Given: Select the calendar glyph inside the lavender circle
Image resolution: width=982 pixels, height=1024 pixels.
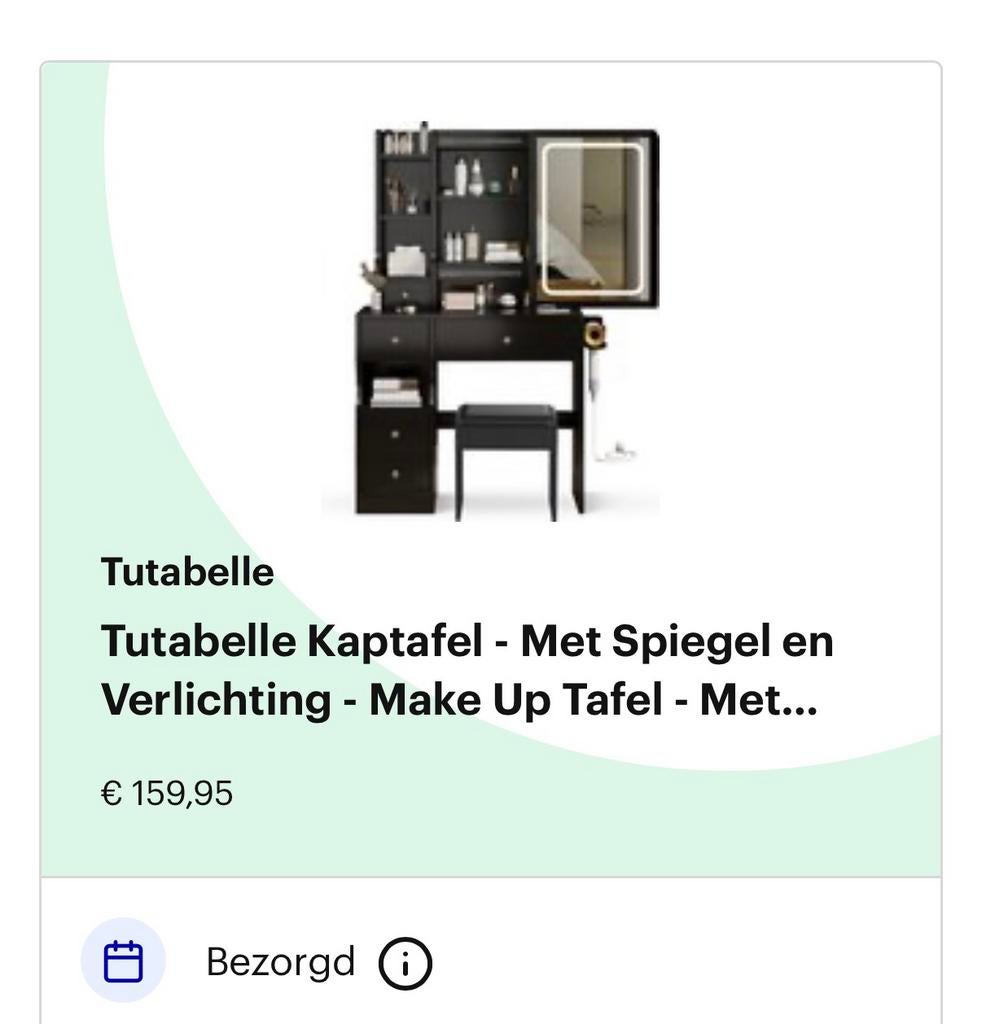Looking at the screenshot, I should point(123,962).
